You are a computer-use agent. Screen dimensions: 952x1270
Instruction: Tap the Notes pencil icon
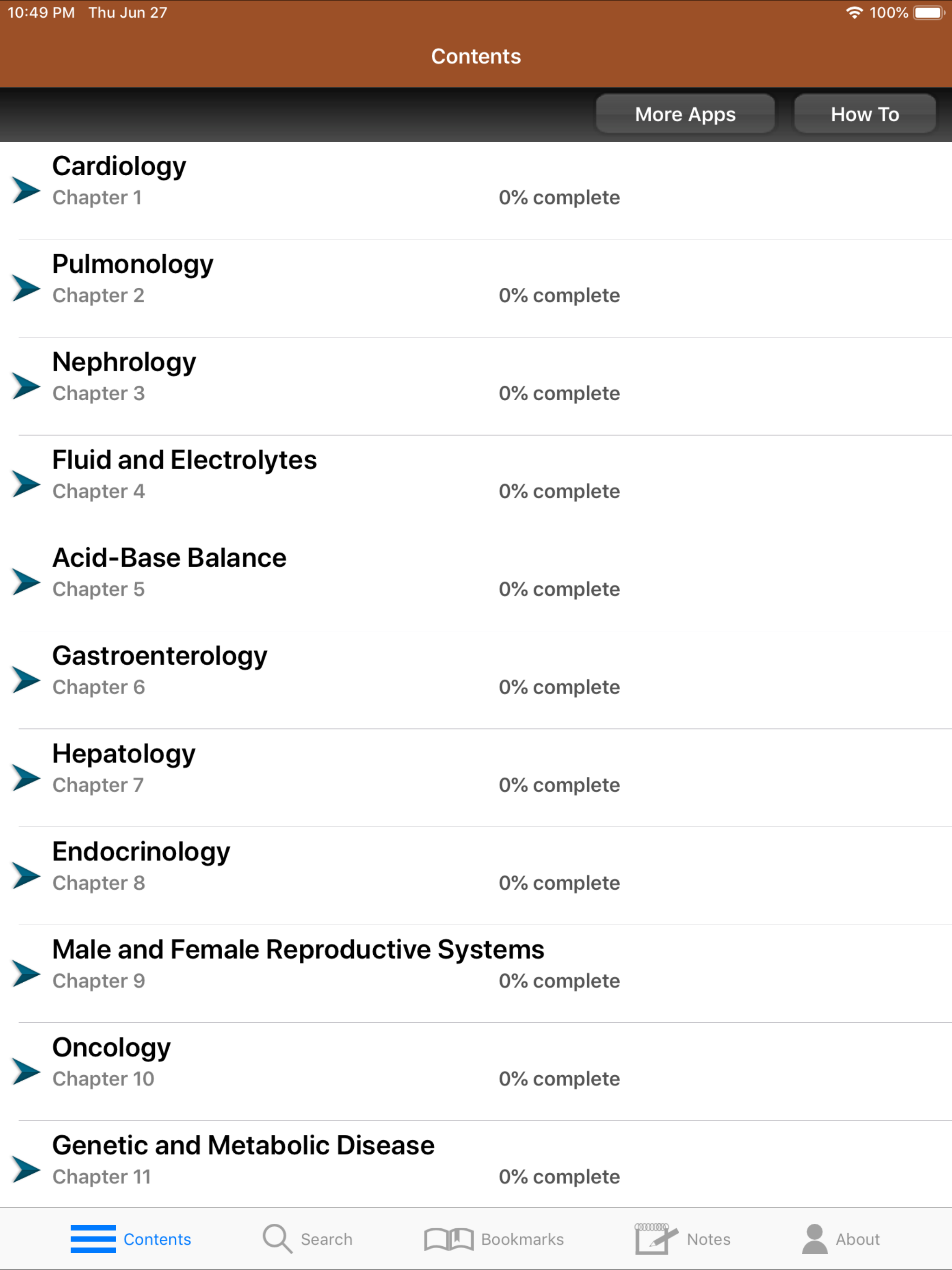[x=654, y=1239]
